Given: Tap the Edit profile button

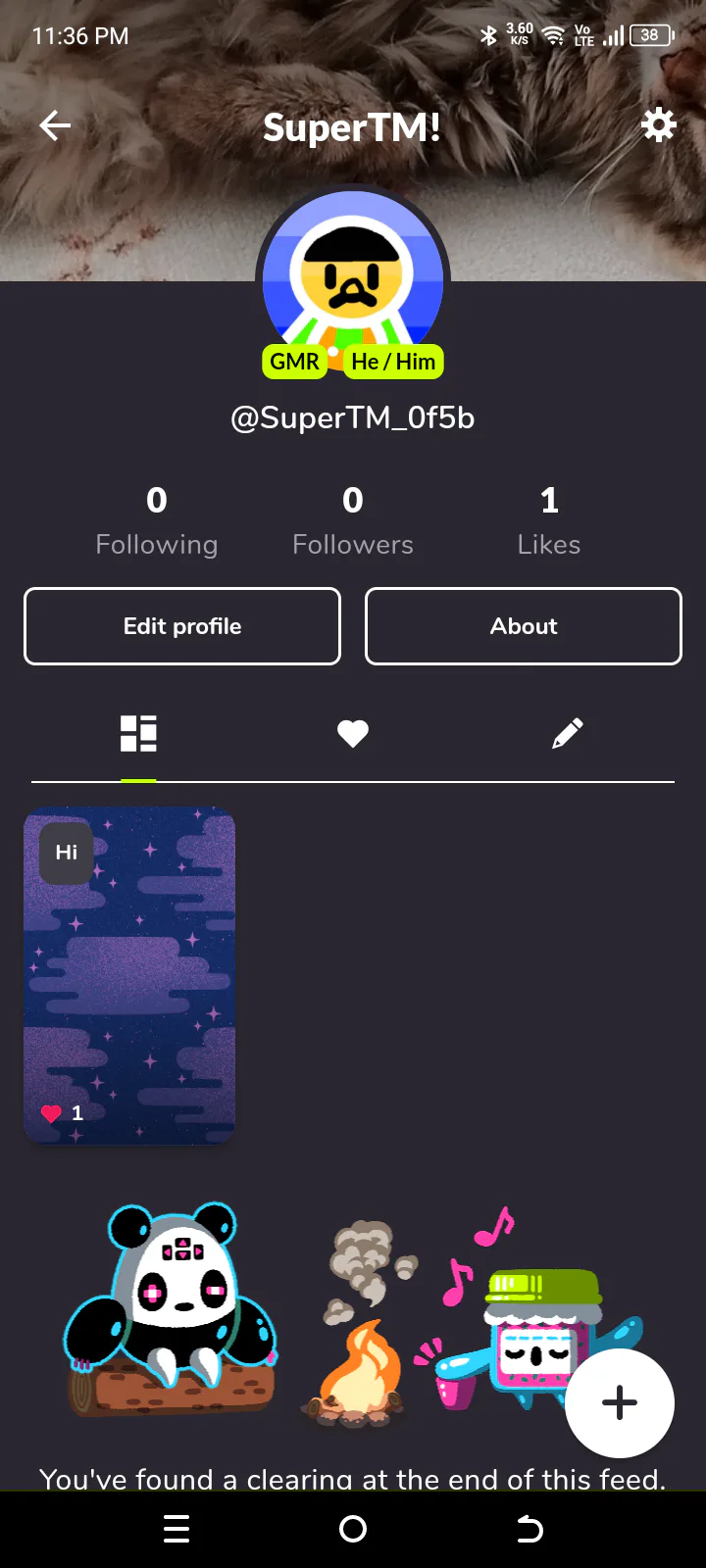Looking at the screenshot, I should [x=182, y=626].
